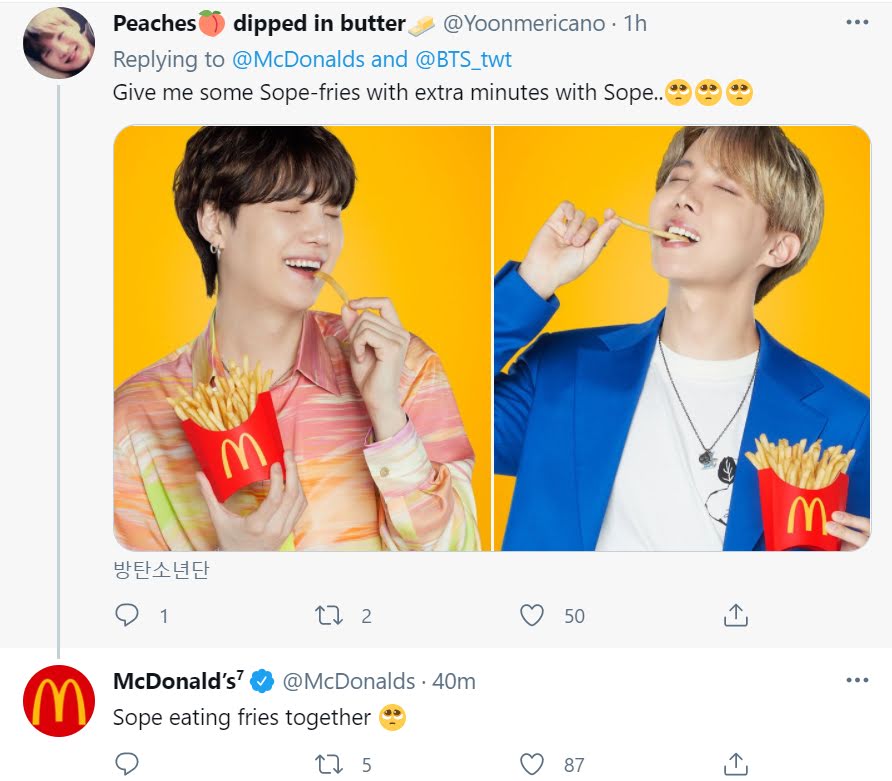The width and height of the screenshot is (892, 781).
Task: Open McDonald's profile avatar
Action: click(x=59, y=700)
